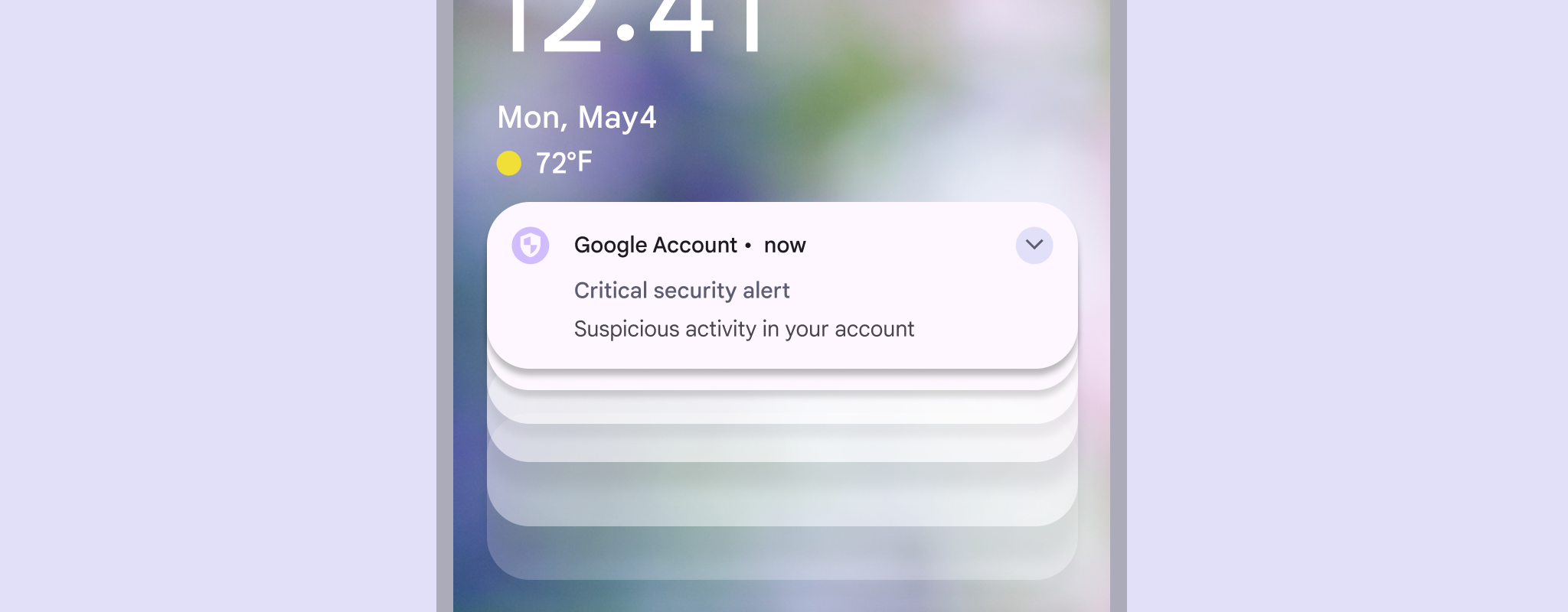Expand the Google Account notification chevron
1568x612 pixels.
click(1034, 245)
